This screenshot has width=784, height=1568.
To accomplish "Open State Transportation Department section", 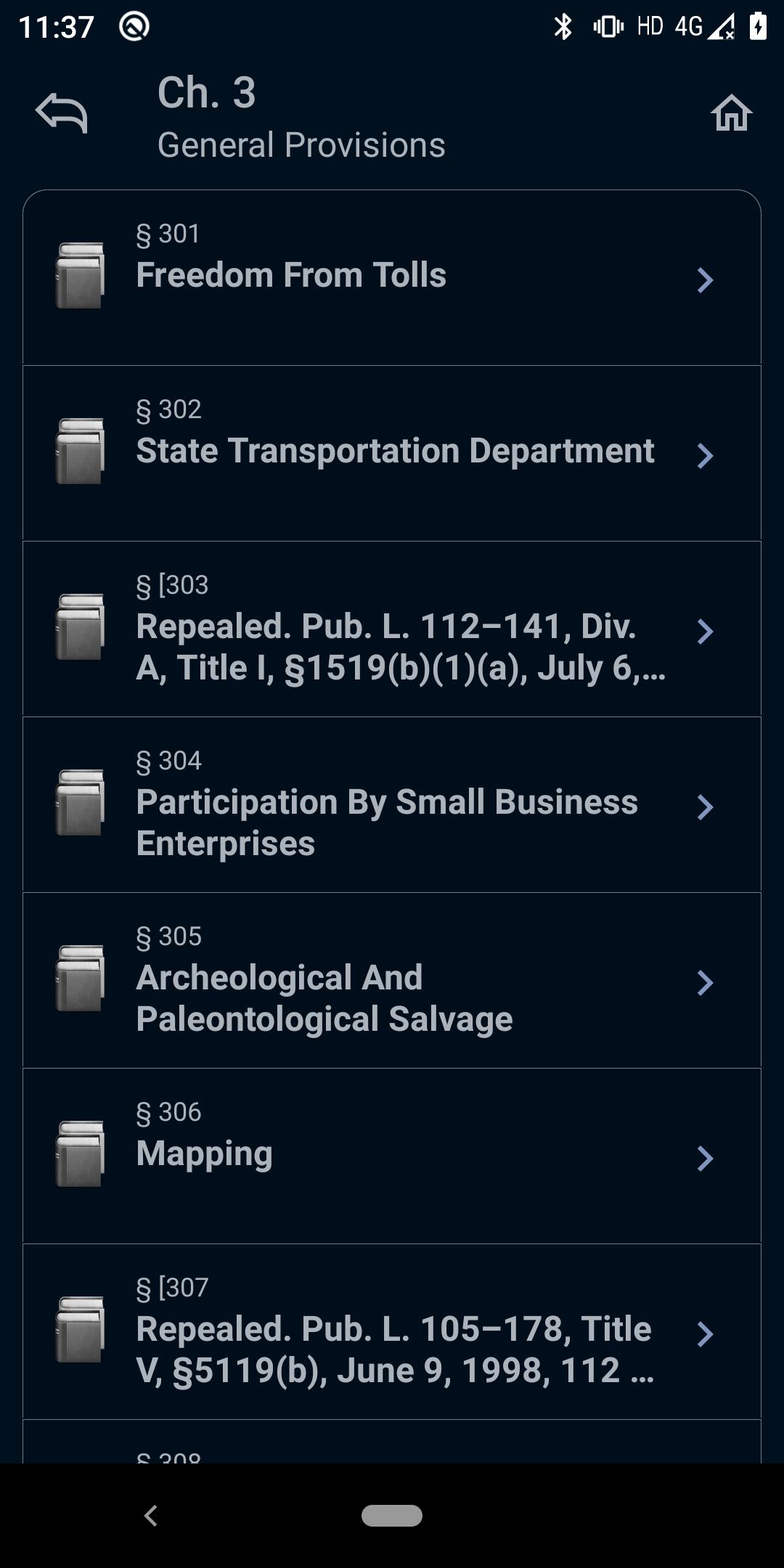I will (395, 450).
